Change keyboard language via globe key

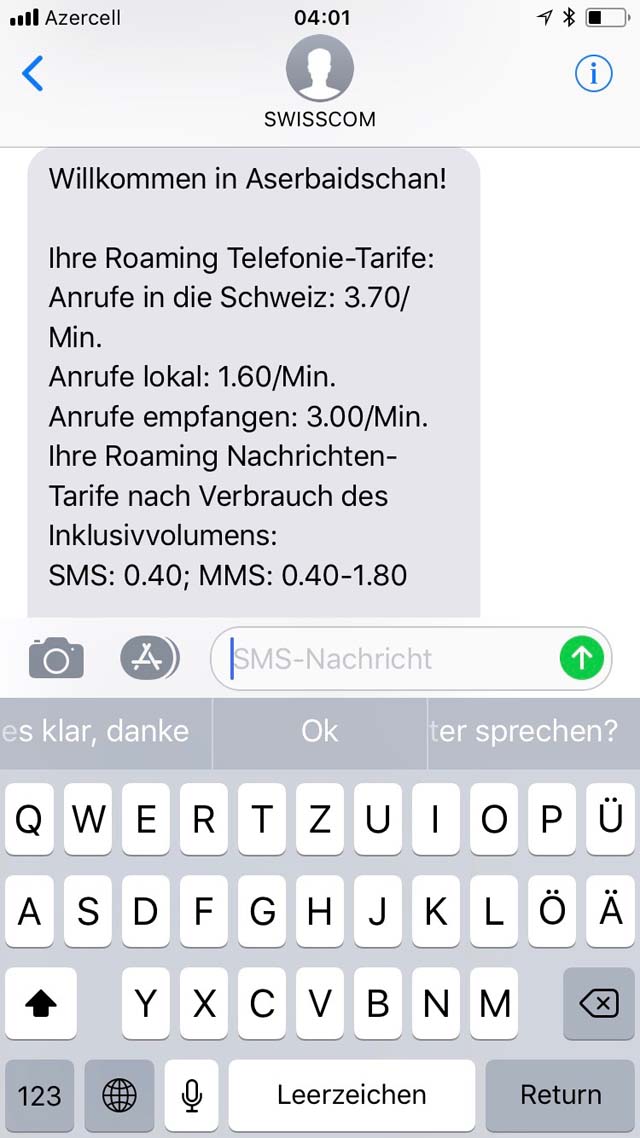[119, 1096]
